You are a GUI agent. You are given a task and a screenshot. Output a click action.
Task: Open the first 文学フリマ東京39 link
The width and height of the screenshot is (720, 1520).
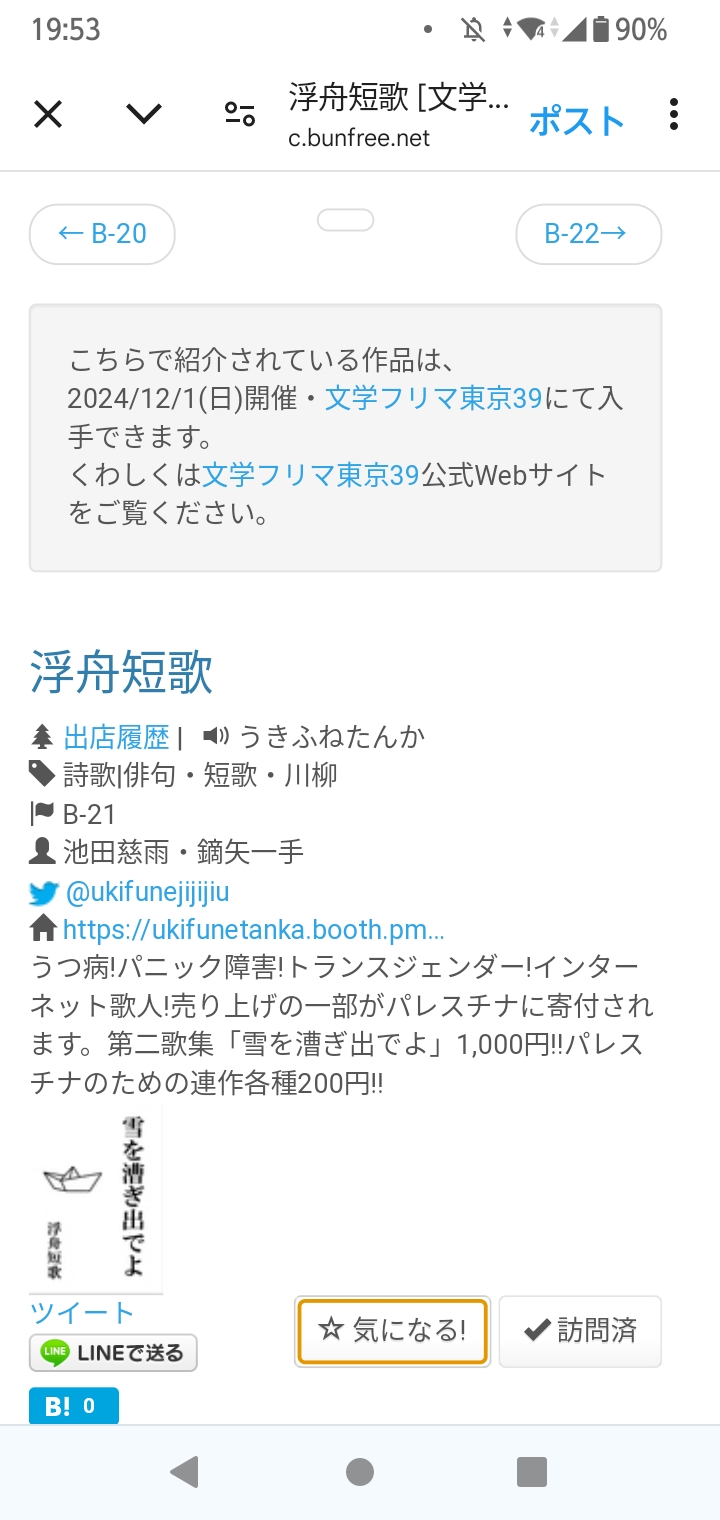pos(433,398)
